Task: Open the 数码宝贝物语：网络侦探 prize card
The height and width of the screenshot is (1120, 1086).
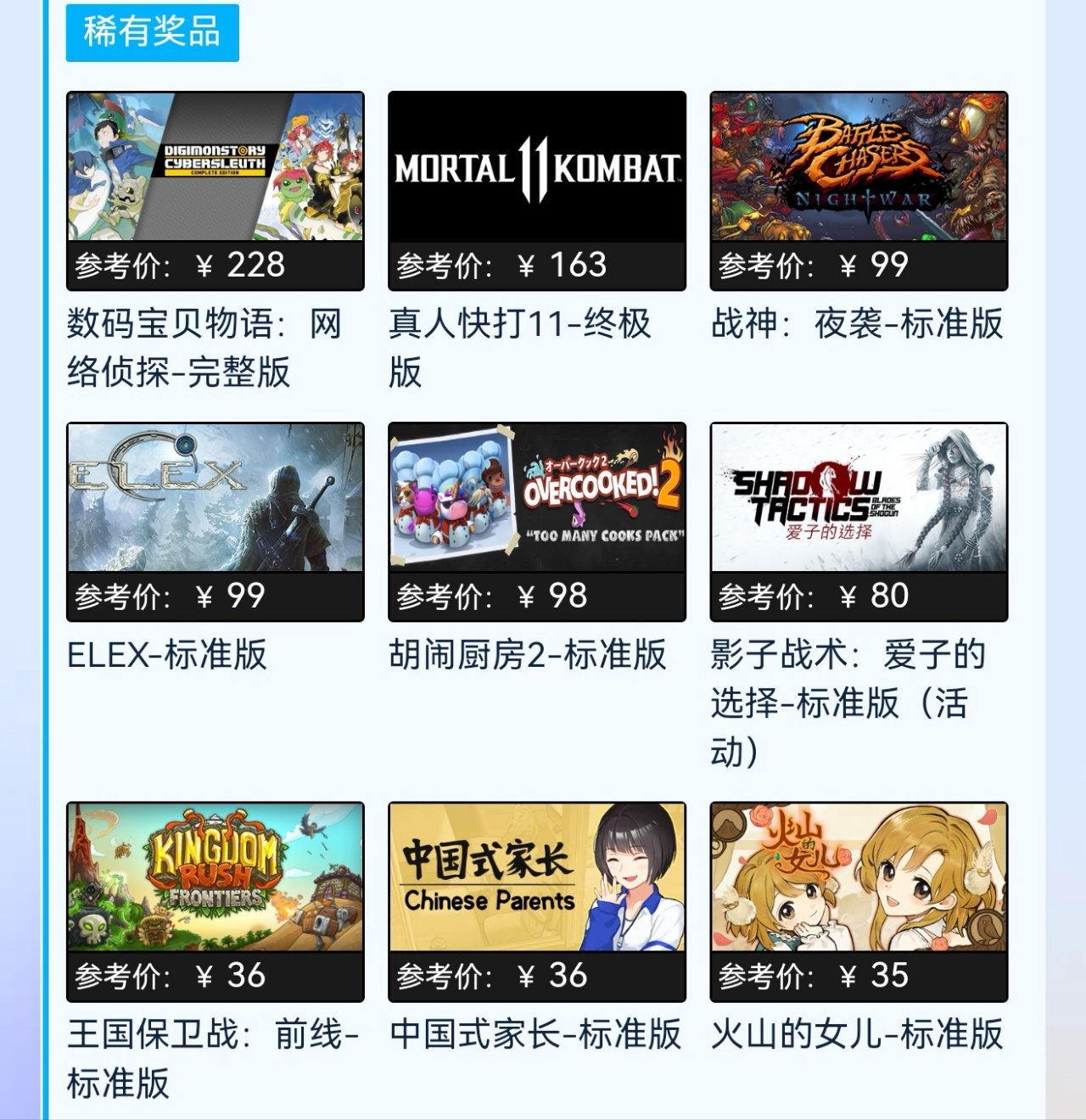Action: [x=215, y=167]
